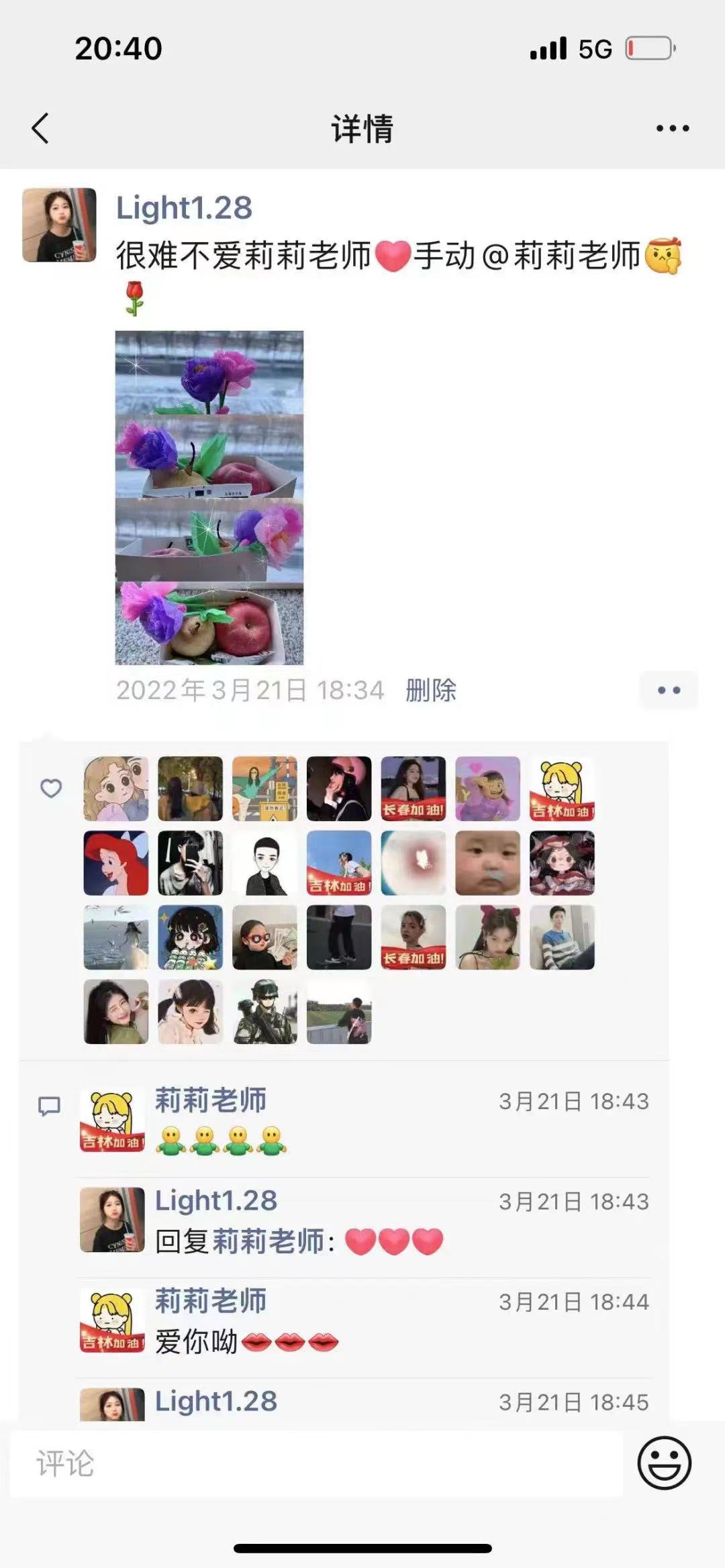This screenshot has width=725, height=1568.
Task: Delete this post via 删除
Action: (430, 690)
